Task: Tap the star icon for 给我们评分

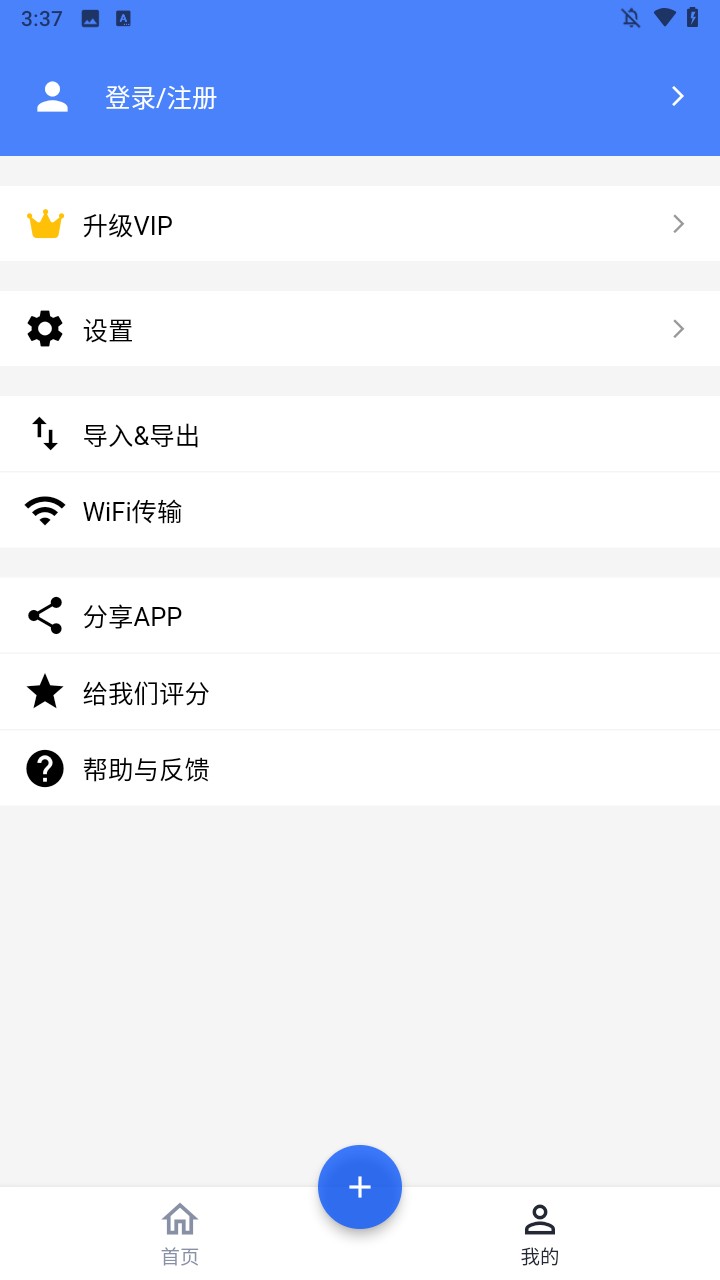Action: pyautogui.click(x=45, y=692)
